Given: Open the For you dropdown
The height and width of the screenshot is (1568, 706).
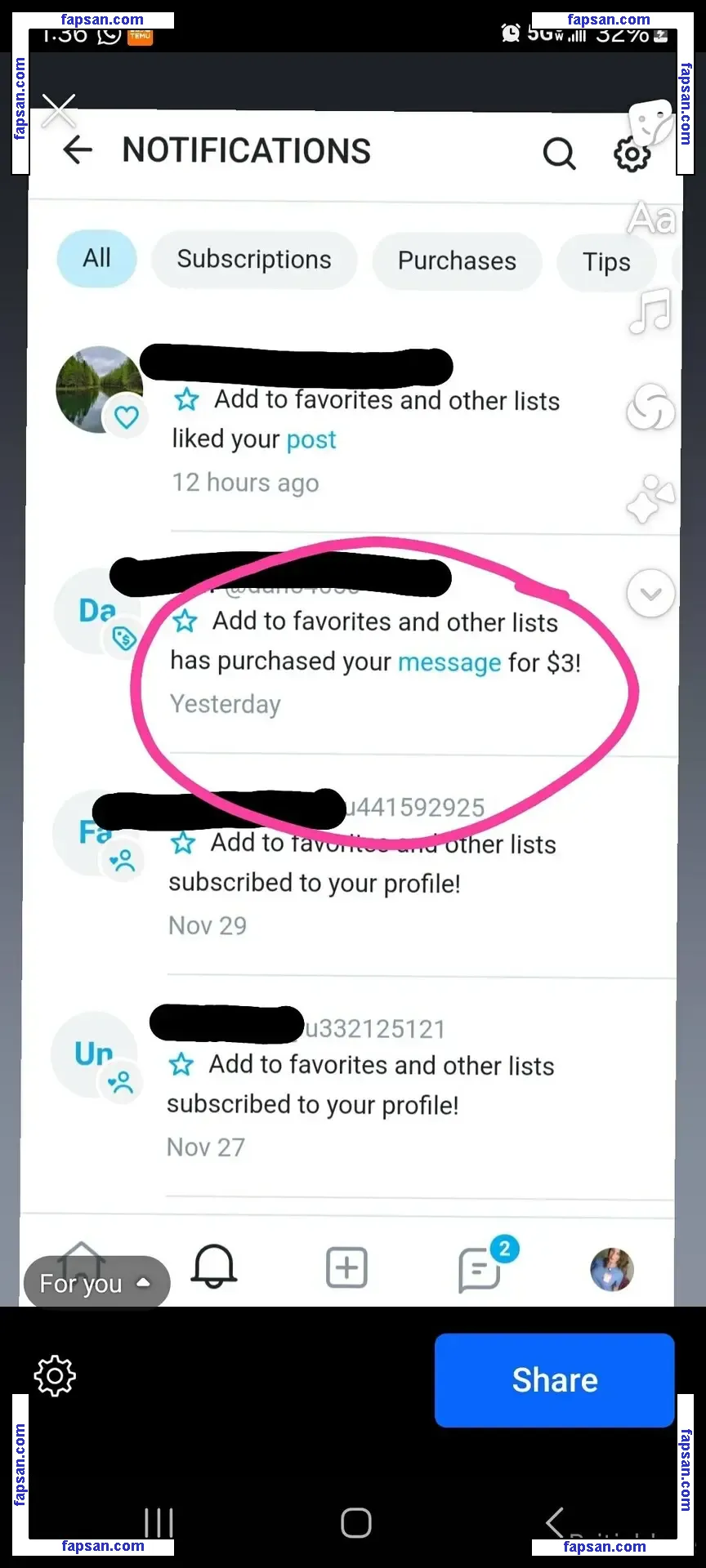Looking at the screenshot, I should [96, 1283].
